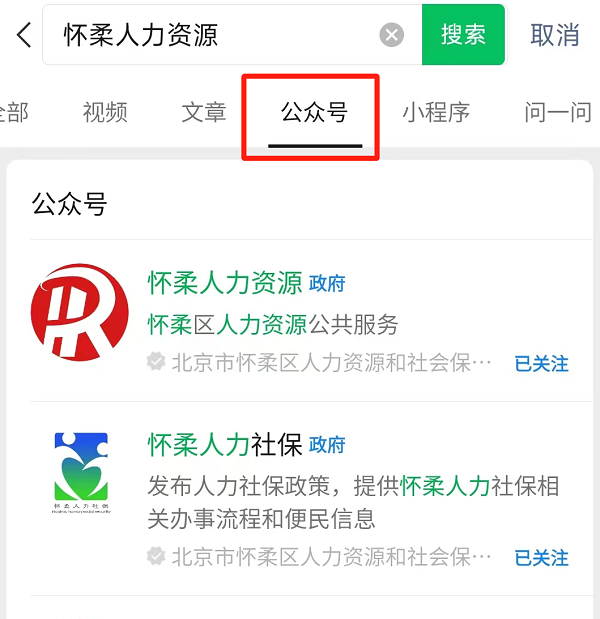Screen dimensions: 600x619
Task: Tap the green 搜索 button
Action: click(x=463, y=35)
